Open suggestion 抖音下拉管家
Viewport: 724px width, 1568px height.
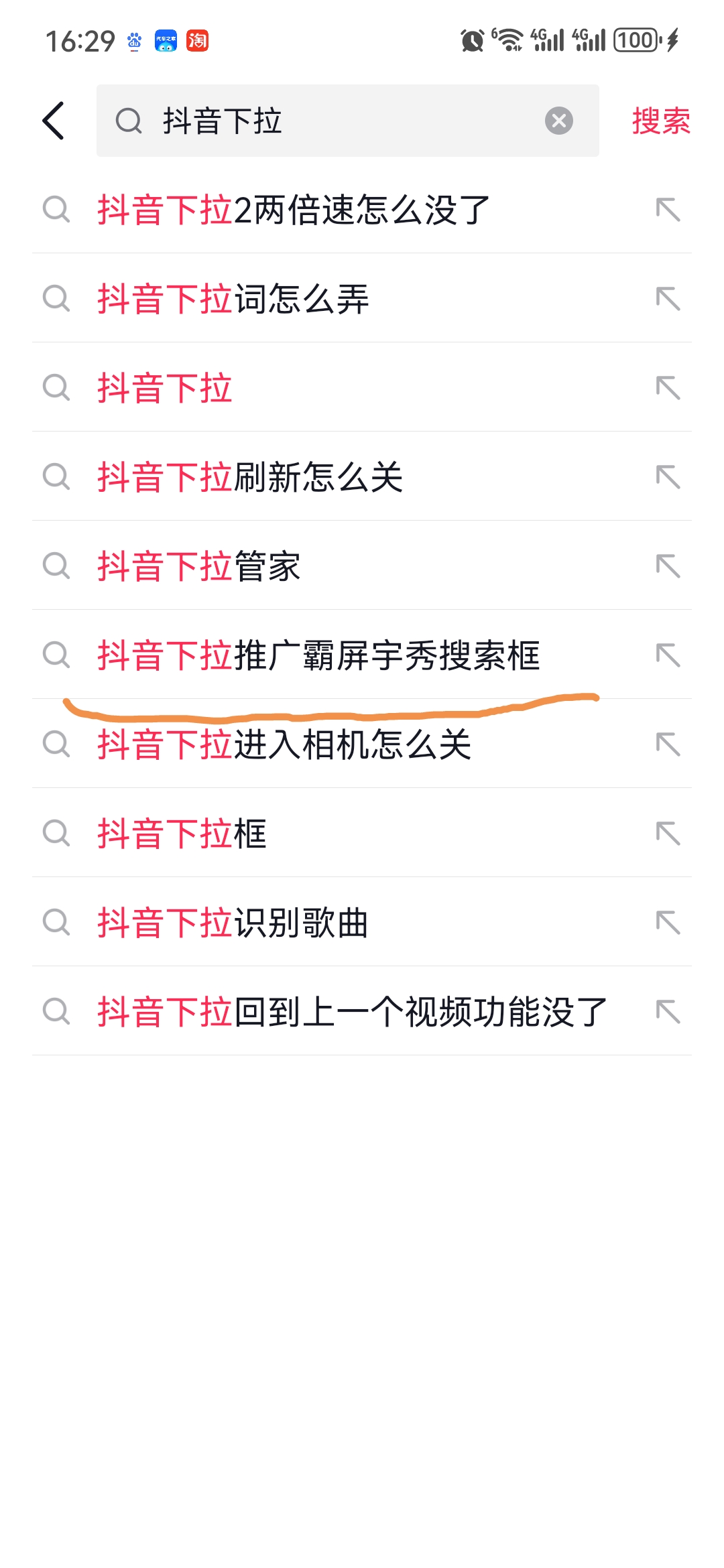click(362, 566)
